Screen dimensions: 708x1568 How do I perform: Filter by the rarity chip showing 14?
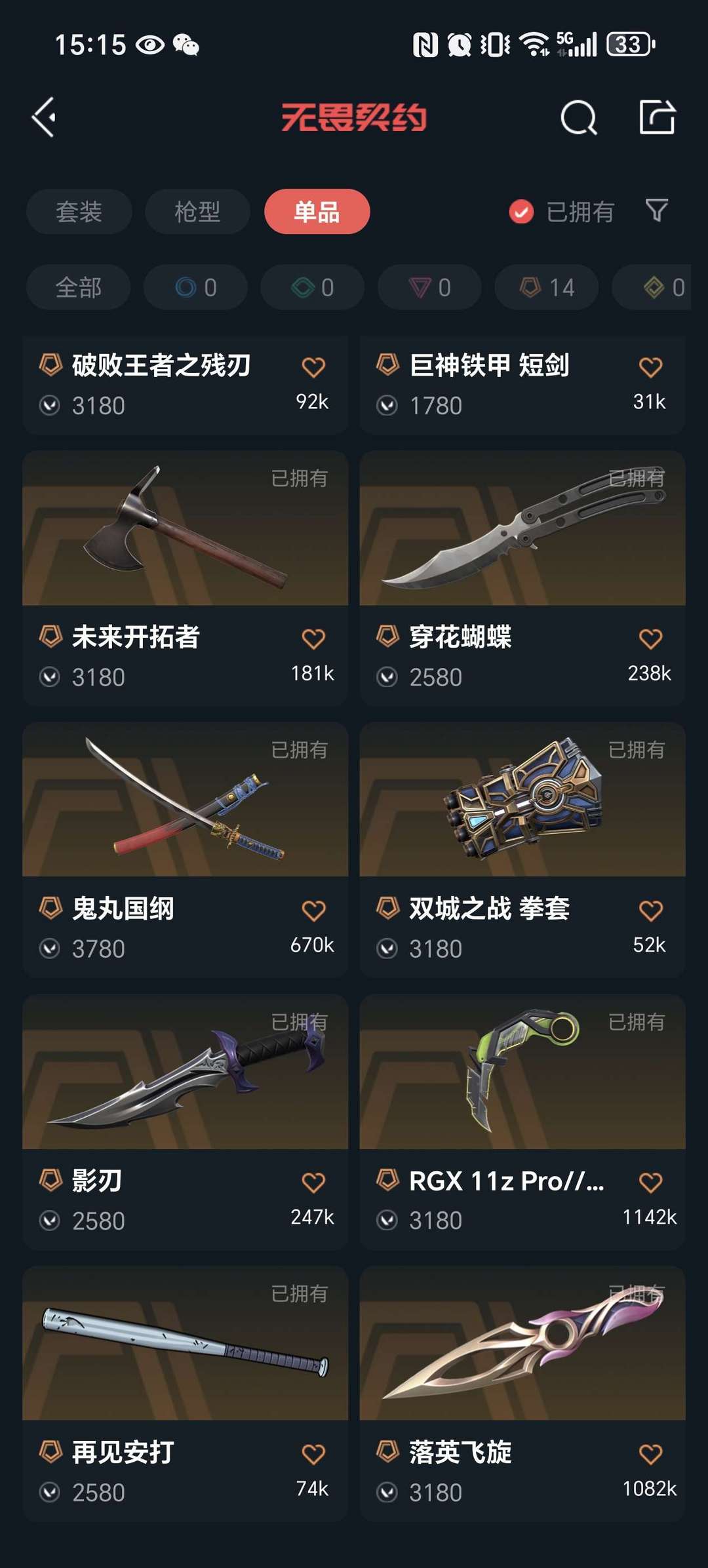pos(546,287)
